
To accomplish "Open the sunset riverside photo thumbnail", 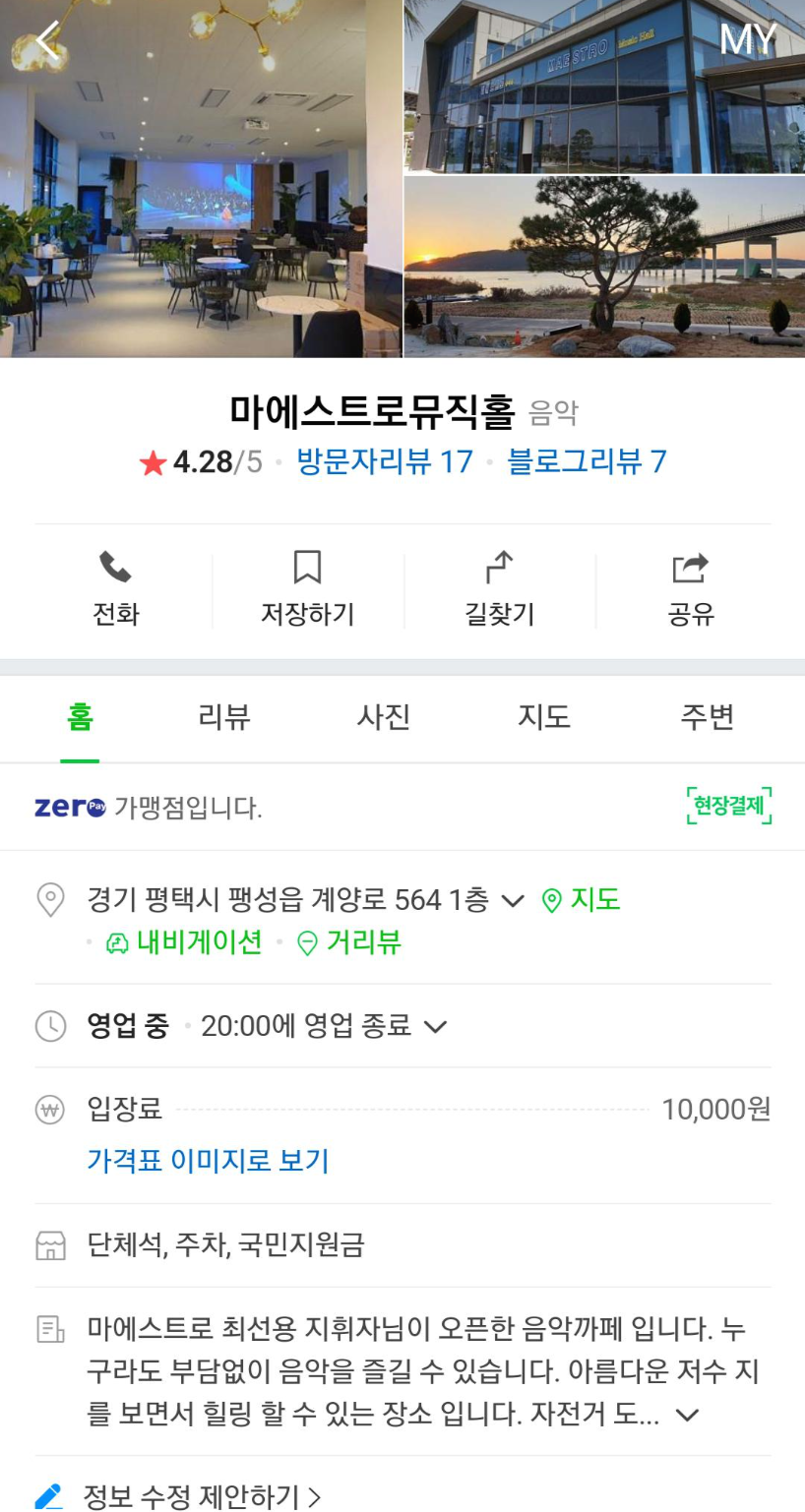I will point(605,267).
